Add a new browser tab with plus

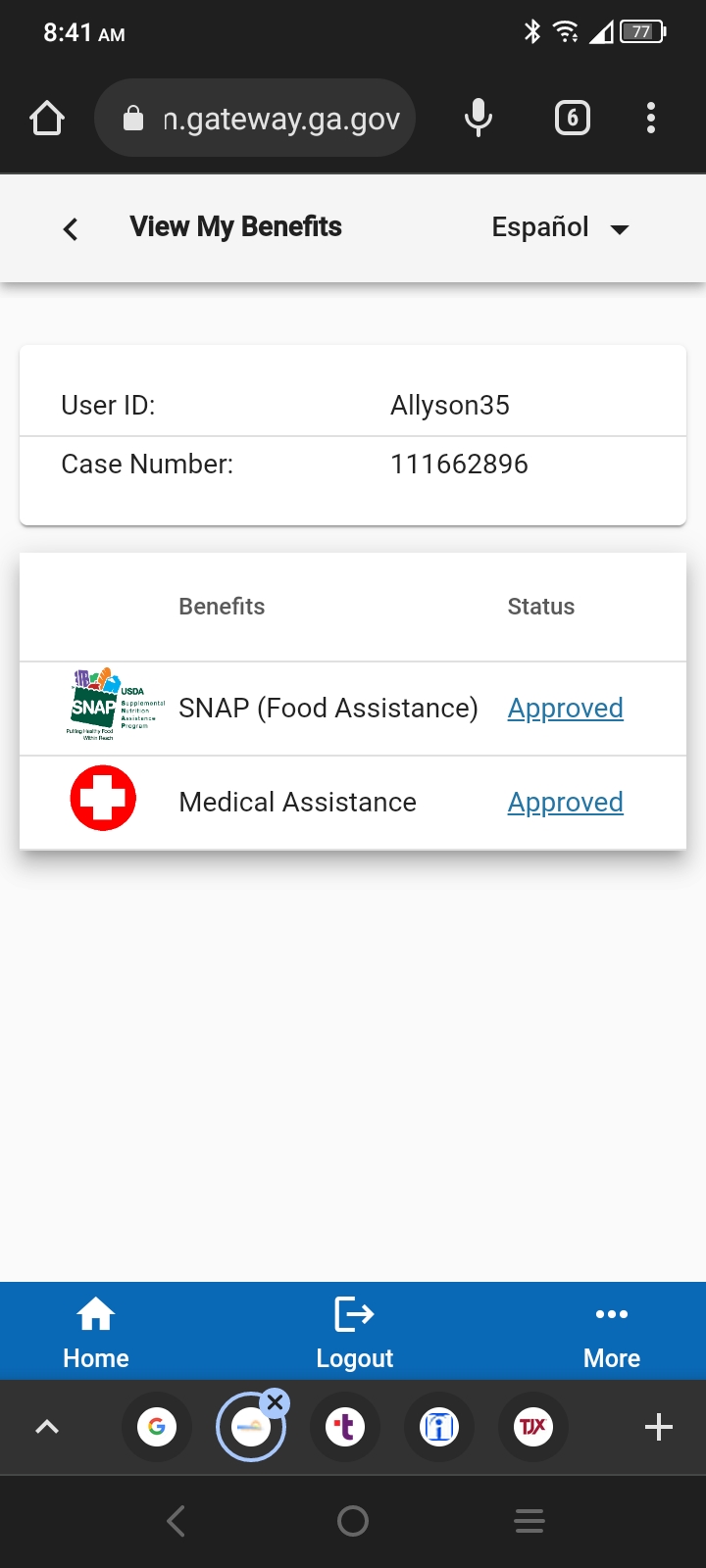659,1427
